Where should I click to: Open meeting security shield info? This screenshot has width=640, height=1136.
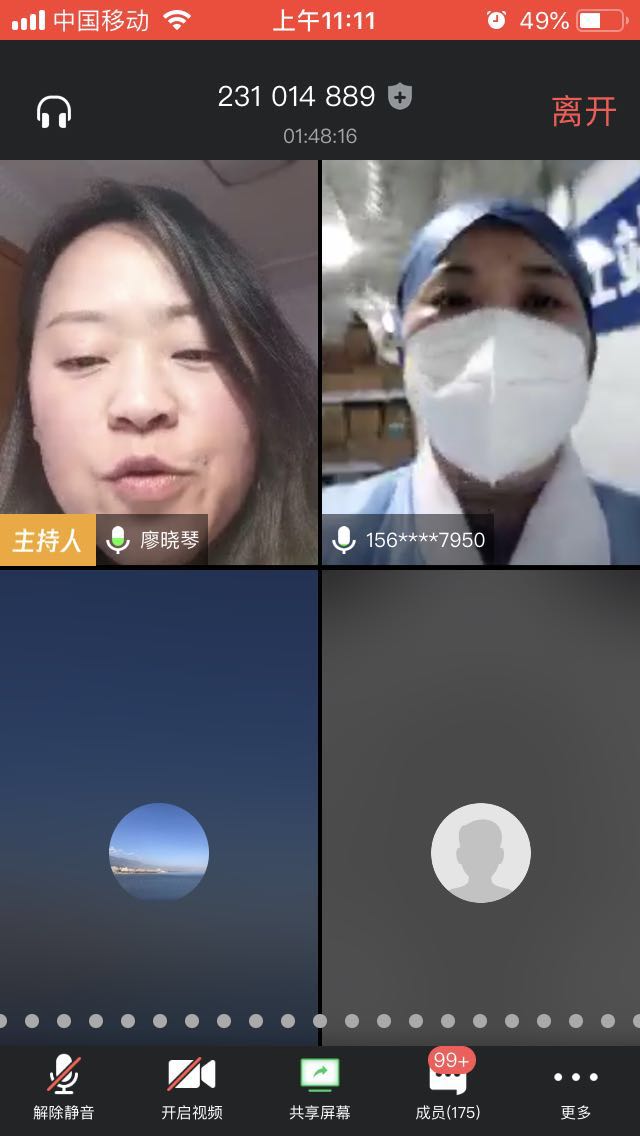400,97
